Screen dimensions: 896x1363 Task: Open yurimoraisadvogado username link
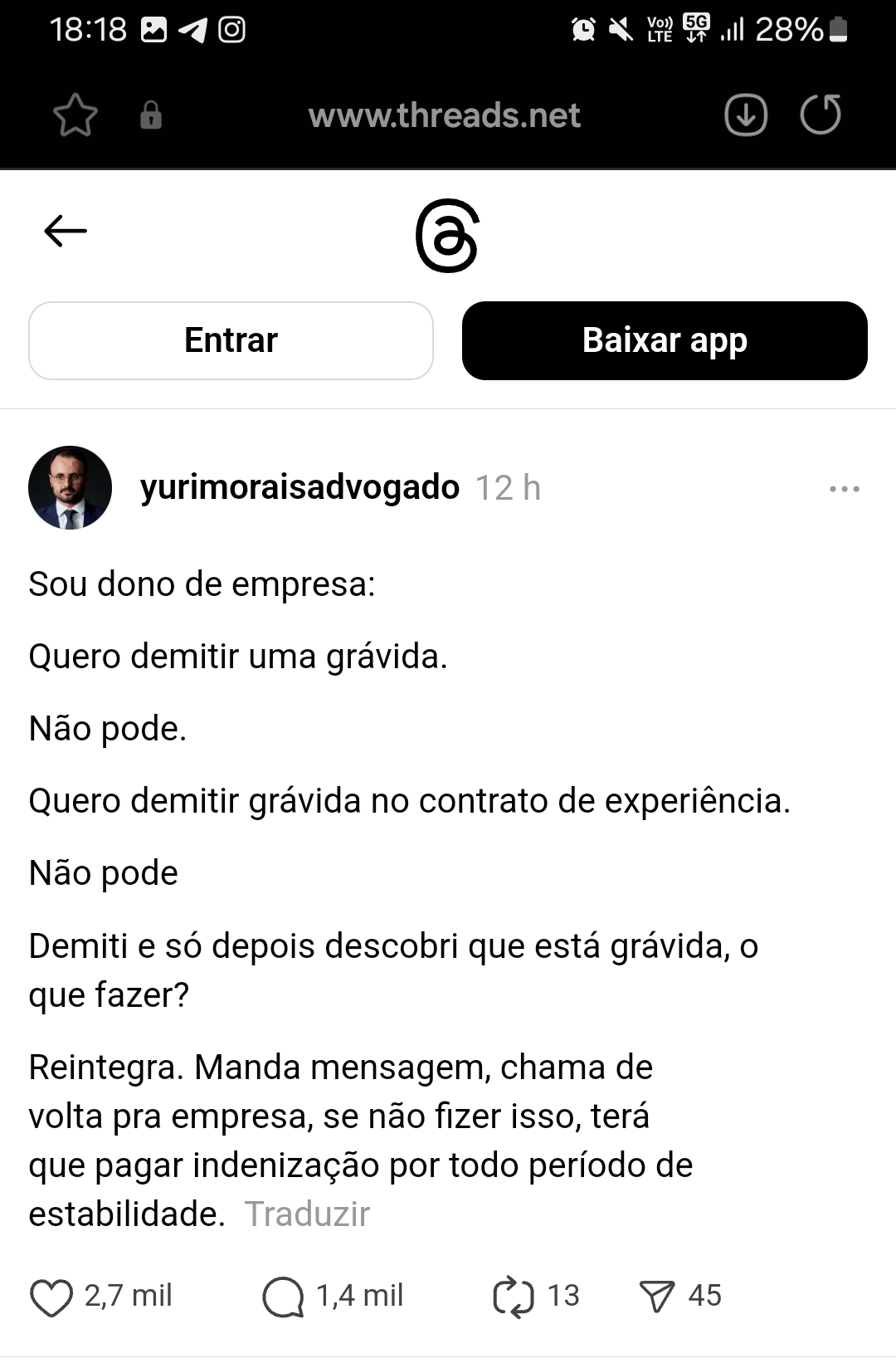(299, 487)
